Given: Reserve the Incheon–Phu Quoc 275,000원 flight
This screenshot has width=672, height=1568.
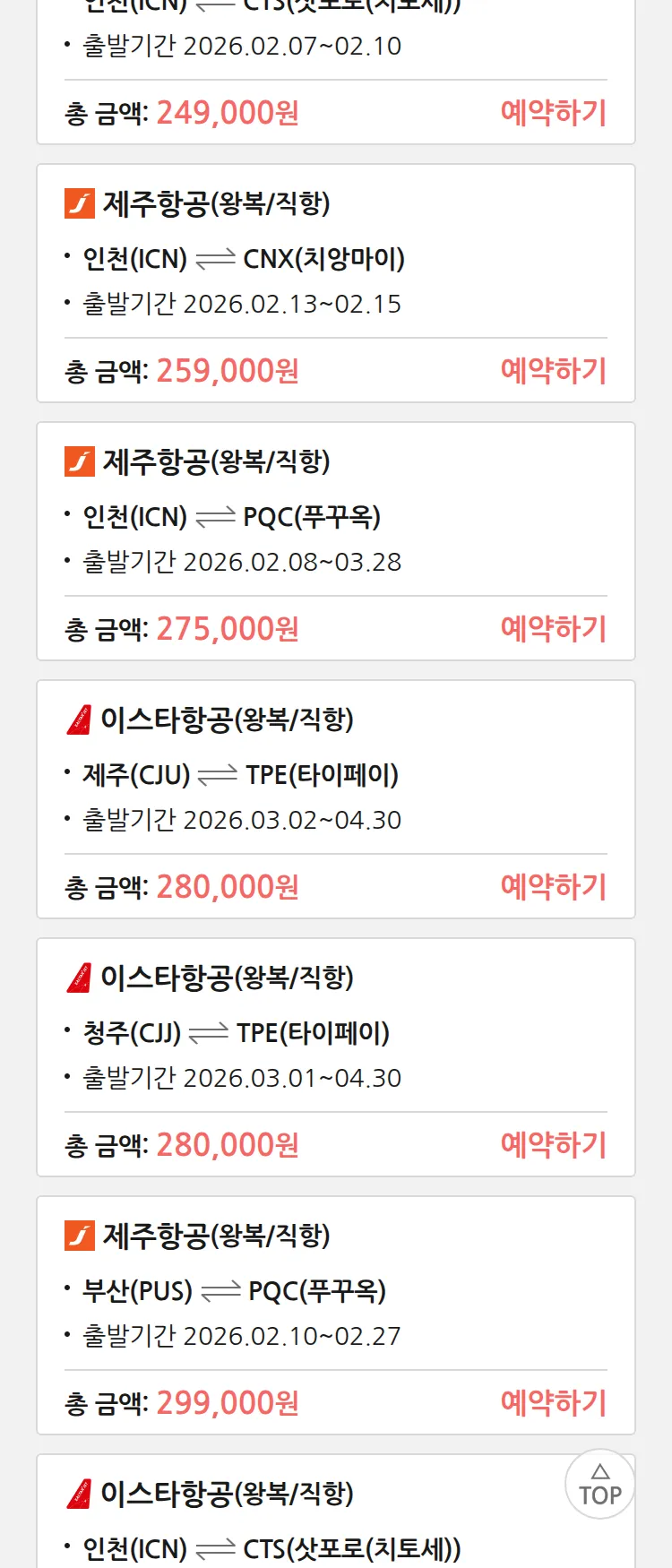Looking at the screenshot, I should click(x=553, y=629).
